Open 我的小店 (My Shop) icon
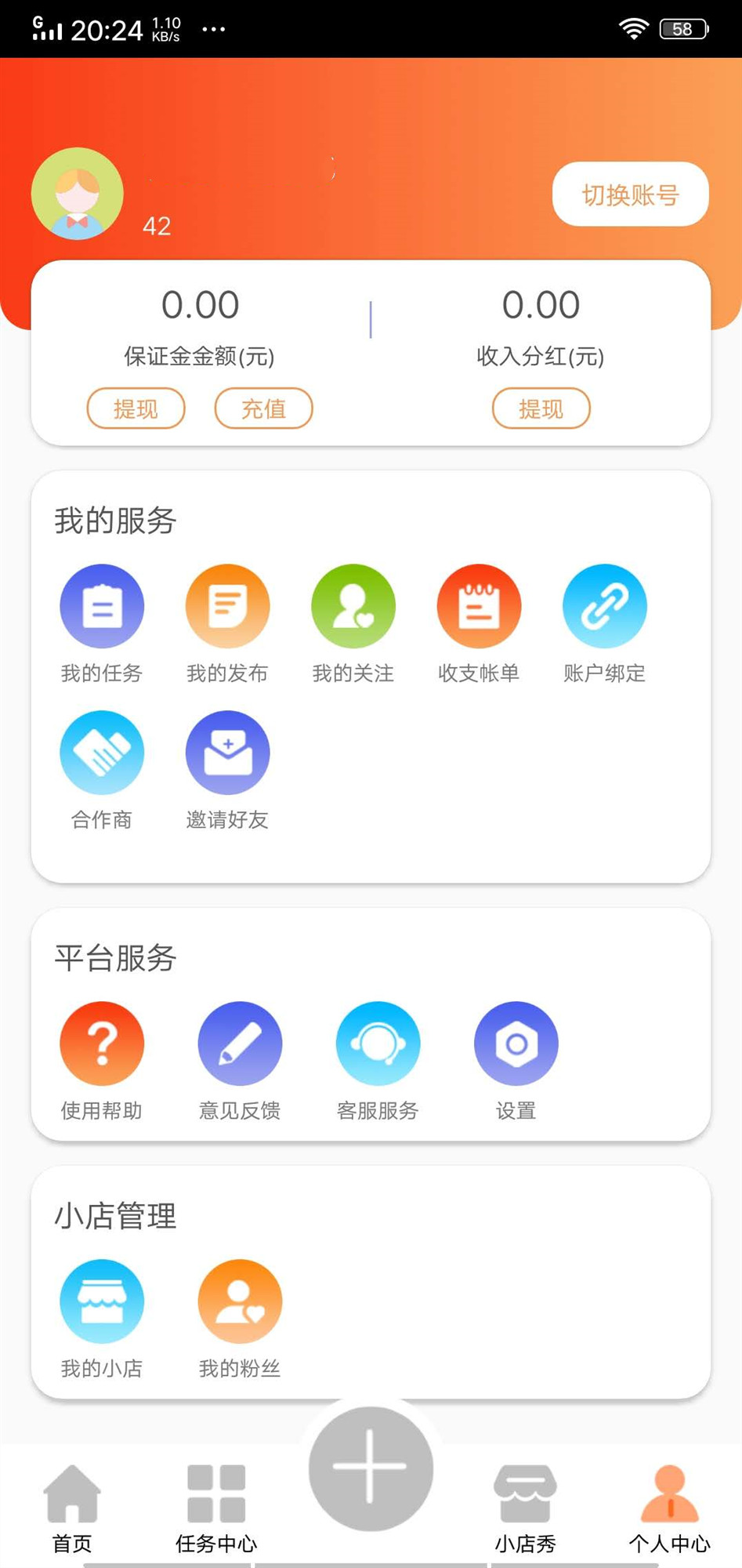The image size is (742, 1568). pos(101,1301)
